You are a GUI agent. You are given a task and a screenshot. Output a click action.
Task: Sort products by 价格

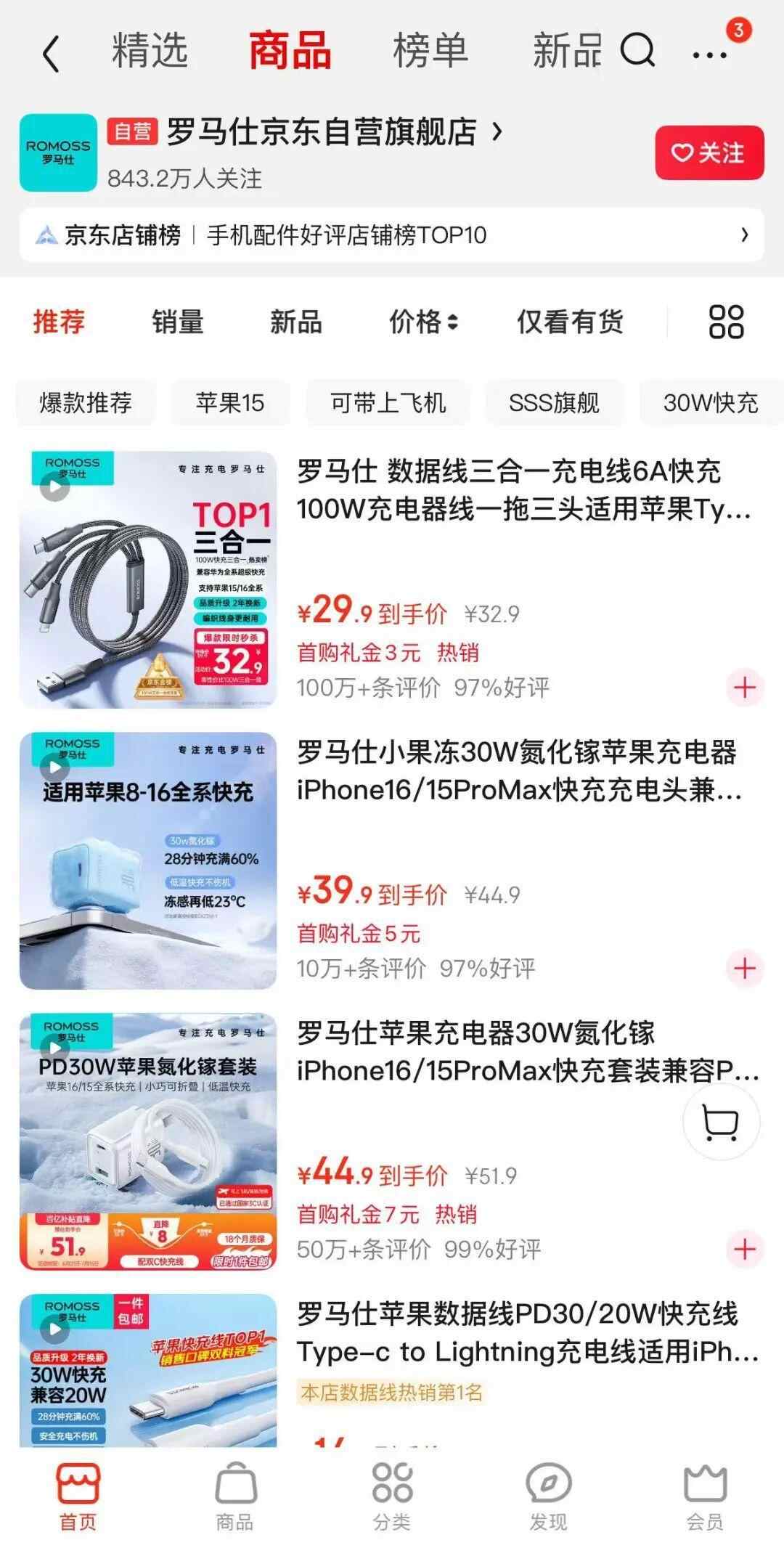tap(422, 322)
